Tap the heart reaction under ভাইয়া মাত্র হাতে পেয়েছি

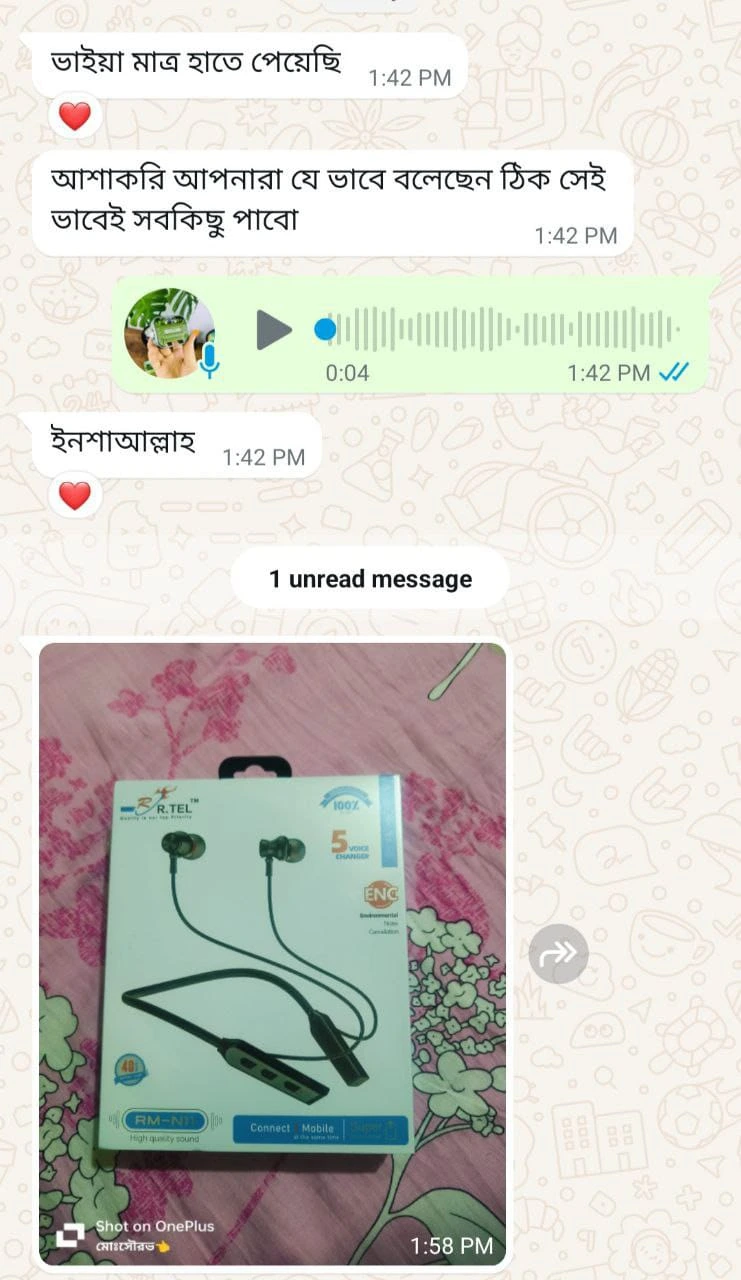pyautogui.click(x=75, y=117)
